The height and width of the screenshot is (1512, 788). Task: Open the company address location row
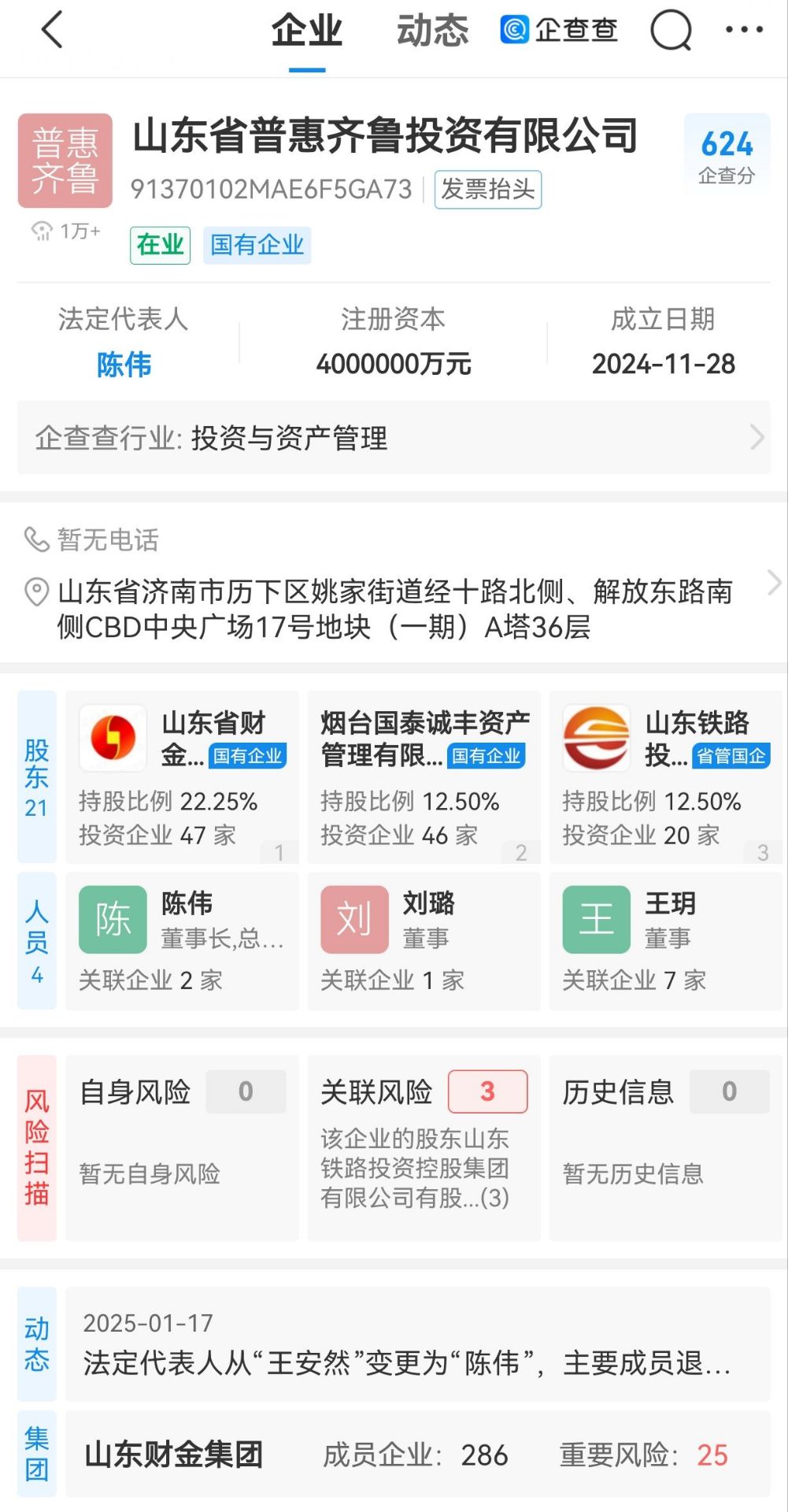[394, 609]
